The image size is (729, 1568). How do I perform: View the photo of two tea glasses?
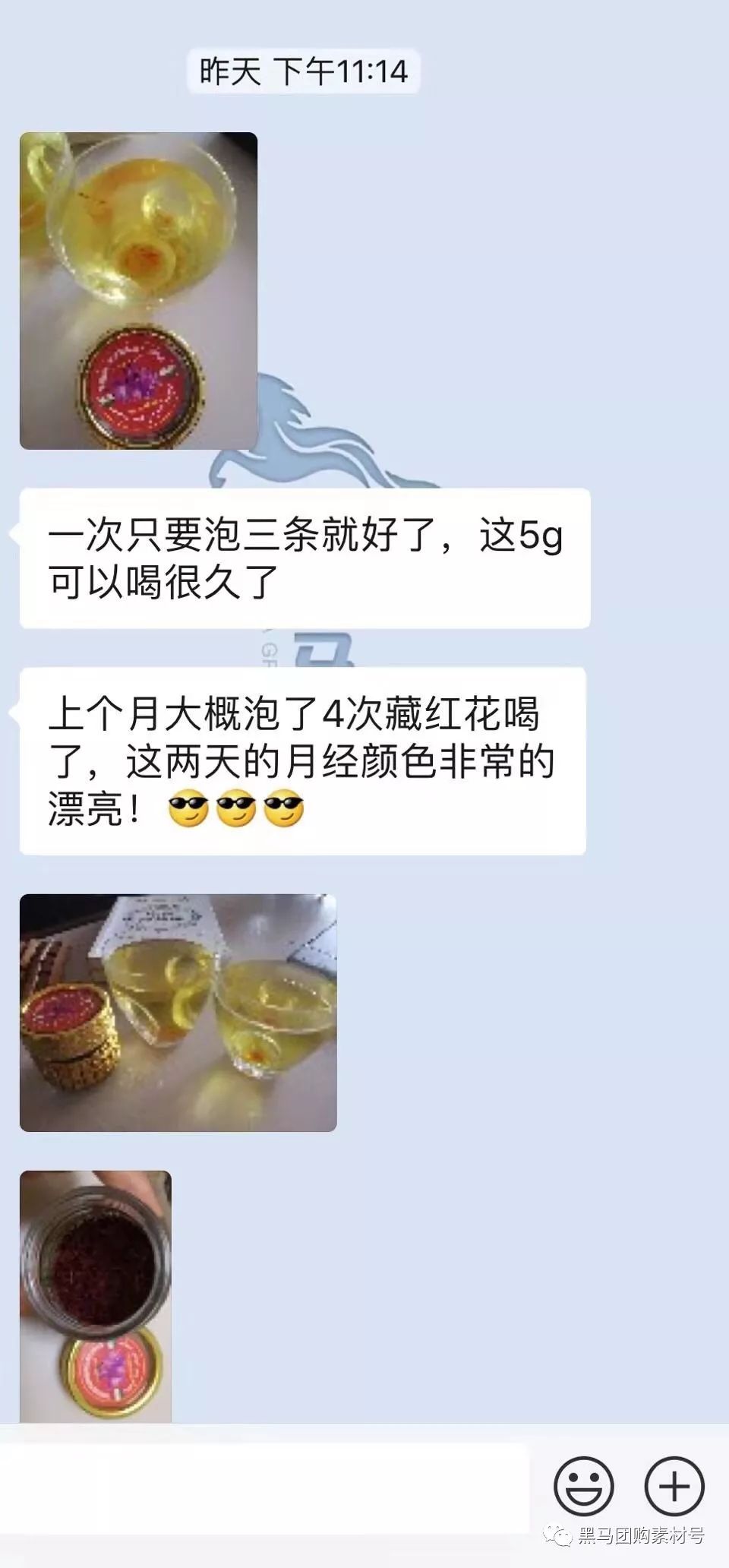[x=178, y=1013]
